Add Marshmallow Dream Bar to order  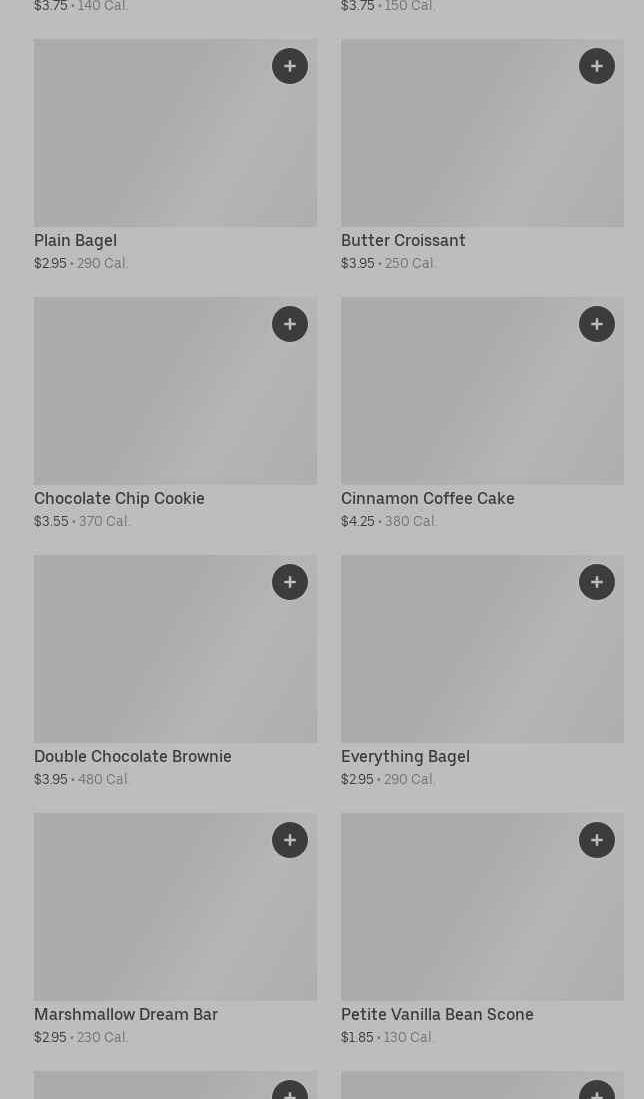tap(290, 840)
